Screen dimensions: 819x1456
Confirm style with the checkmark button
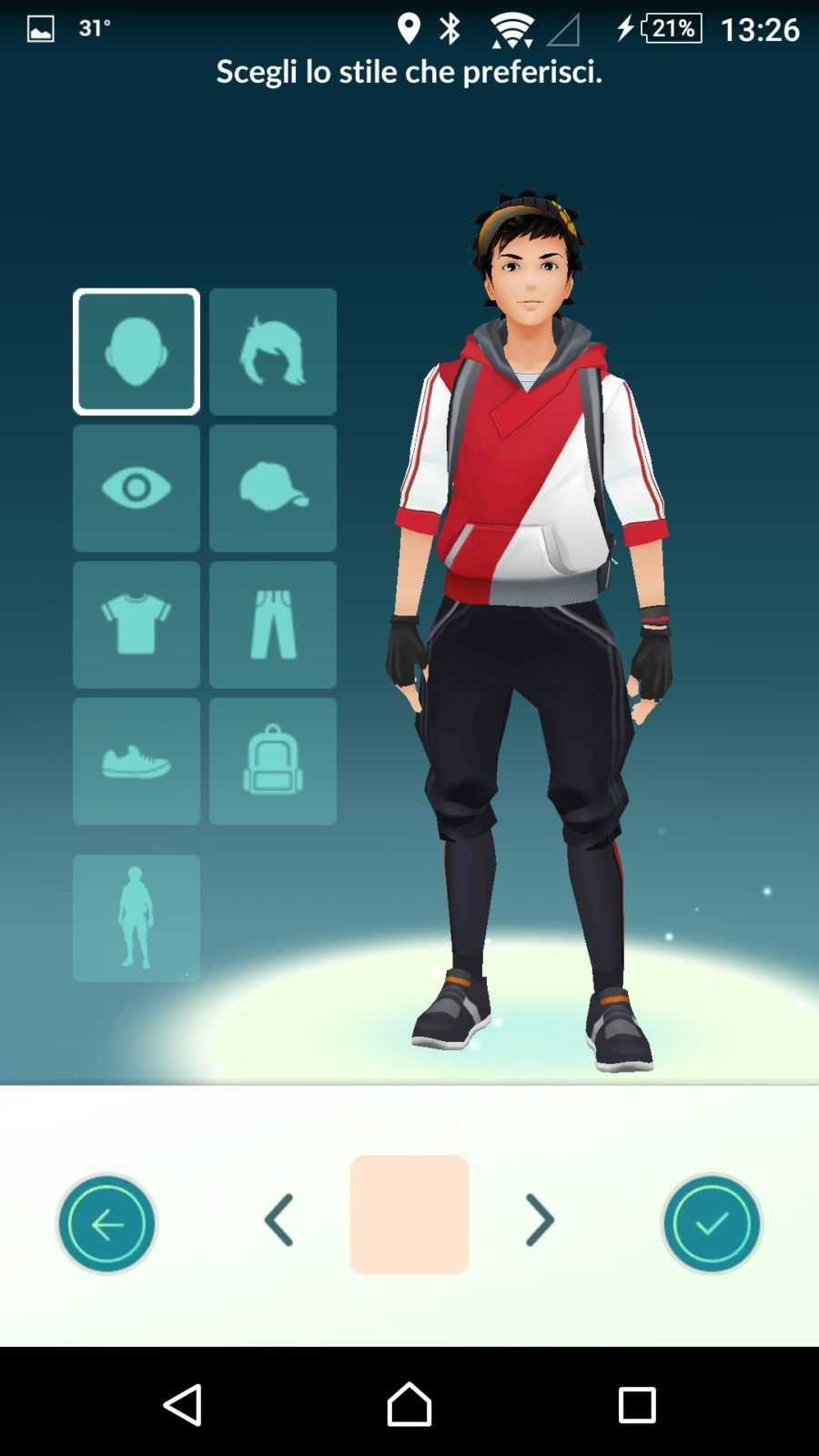pyautogui.click(x=712, y=1224)
